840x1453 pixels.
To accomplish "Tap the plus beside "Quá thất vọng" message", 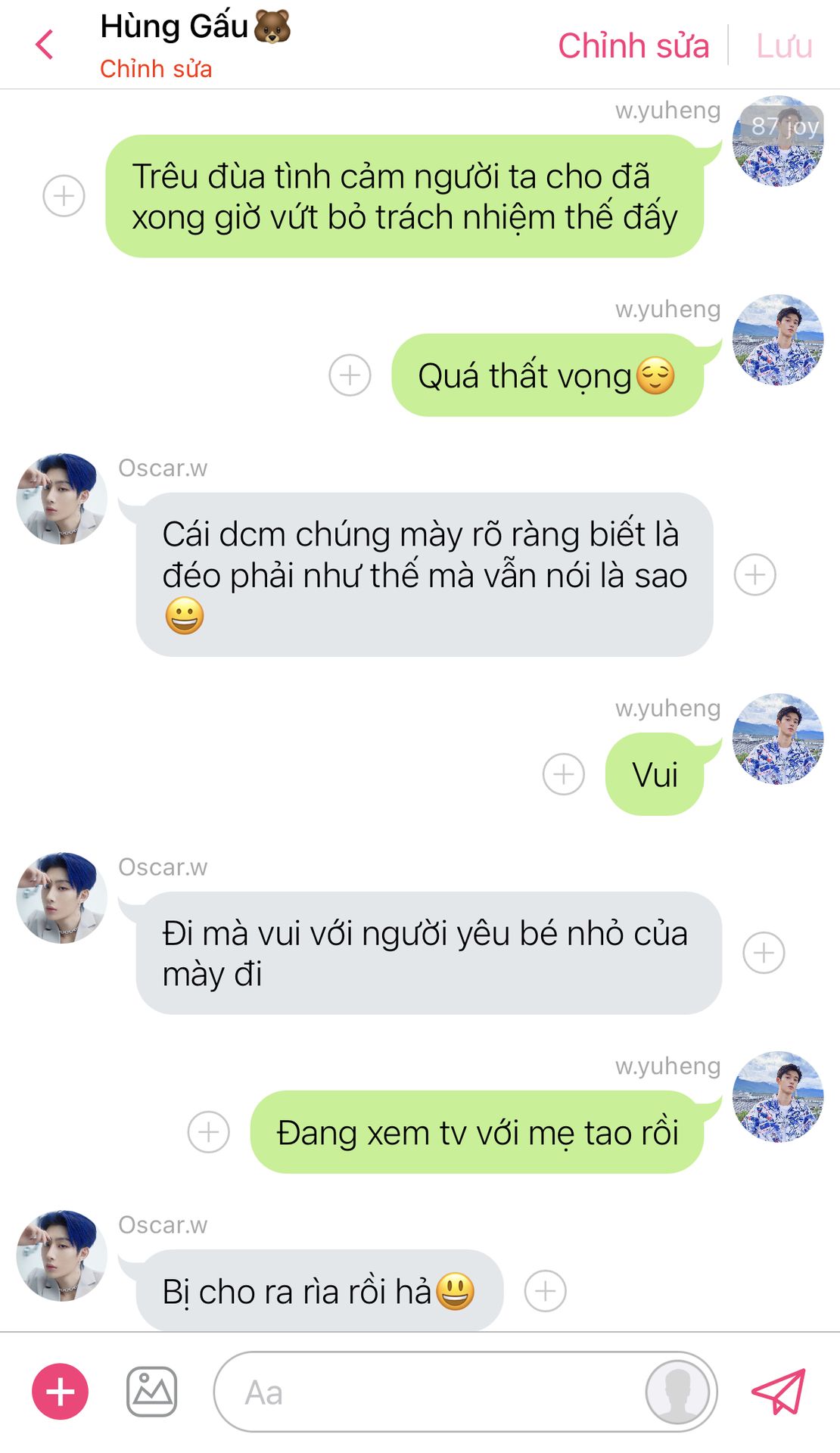I will [x=350, y=375].
